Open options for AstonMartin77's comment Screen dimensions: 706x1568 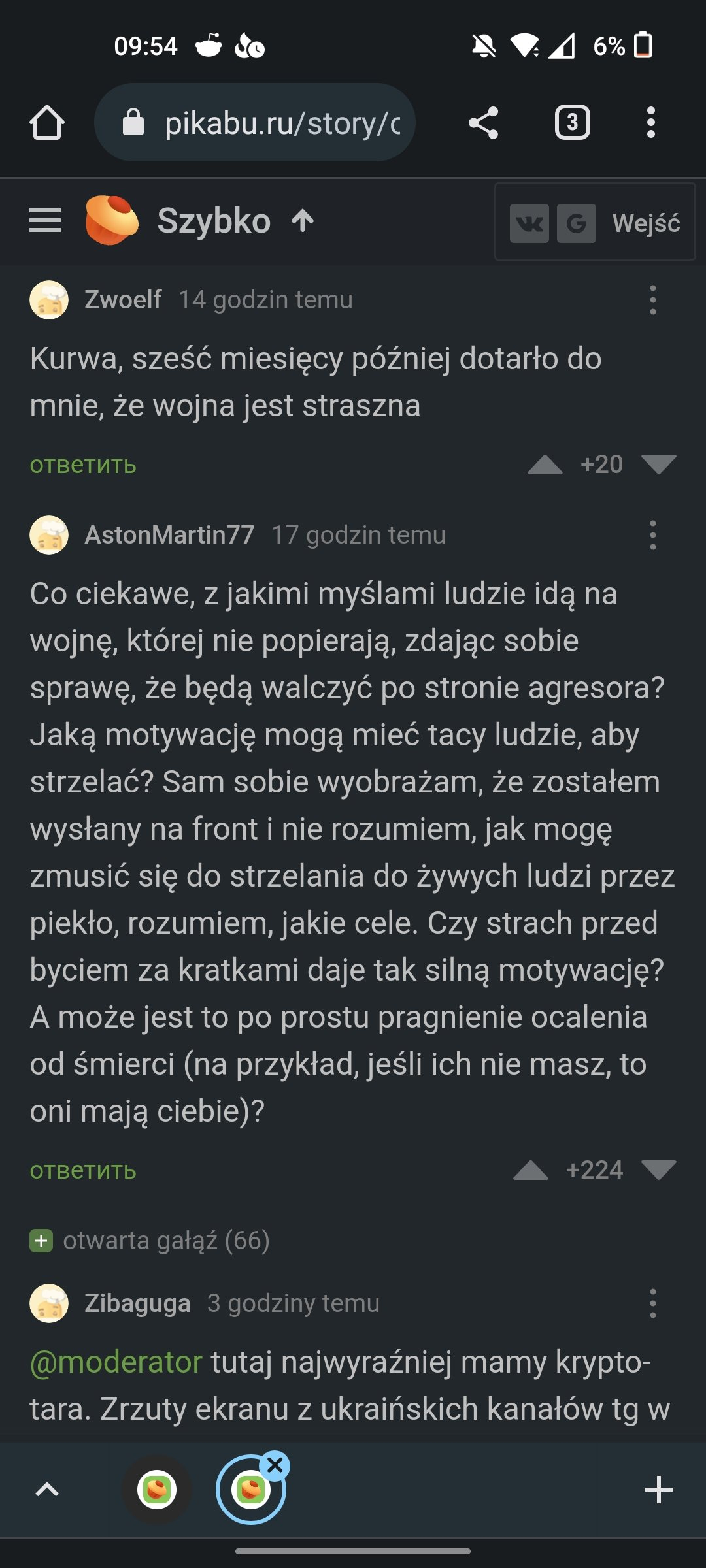[652, 535]
